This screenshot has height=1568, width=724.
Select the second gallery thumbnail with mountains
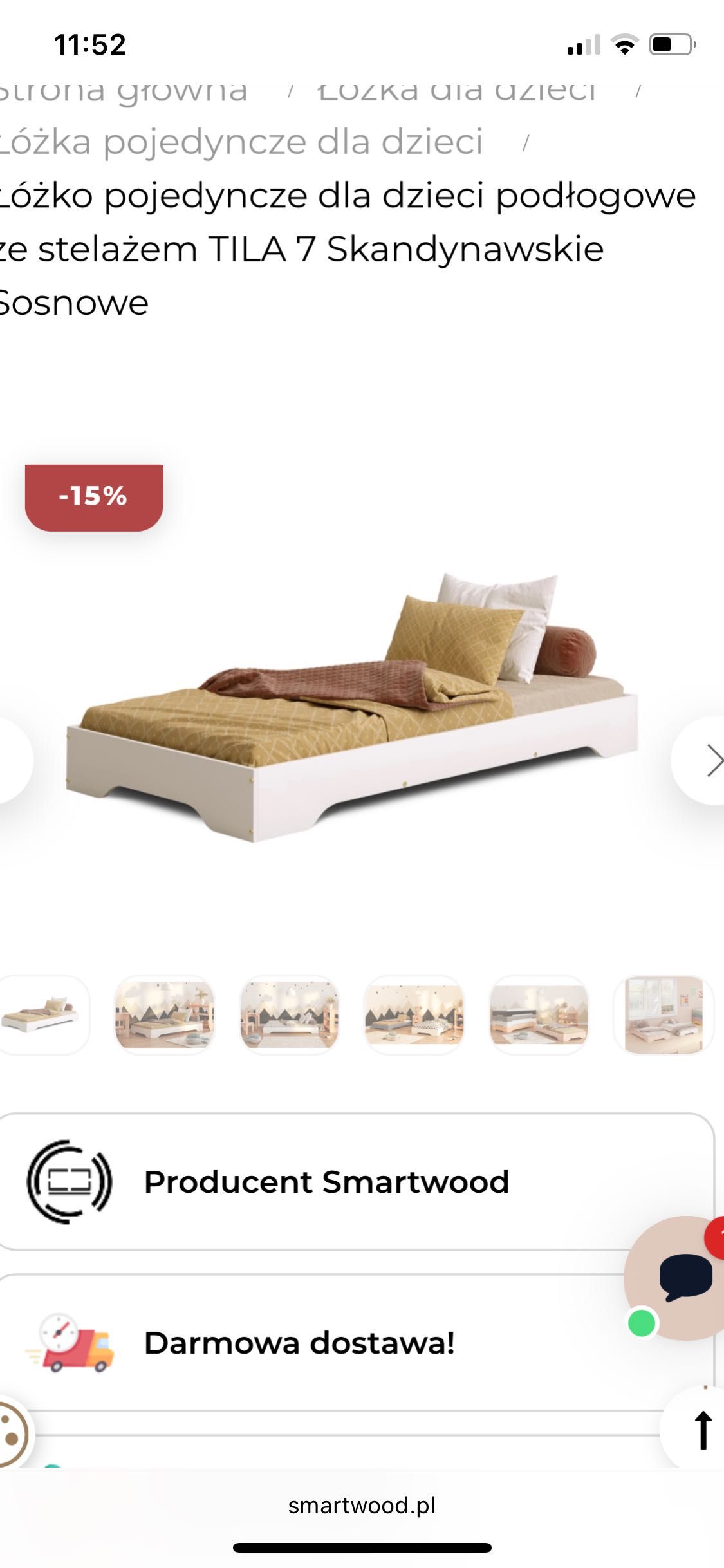click(164, 1015)
